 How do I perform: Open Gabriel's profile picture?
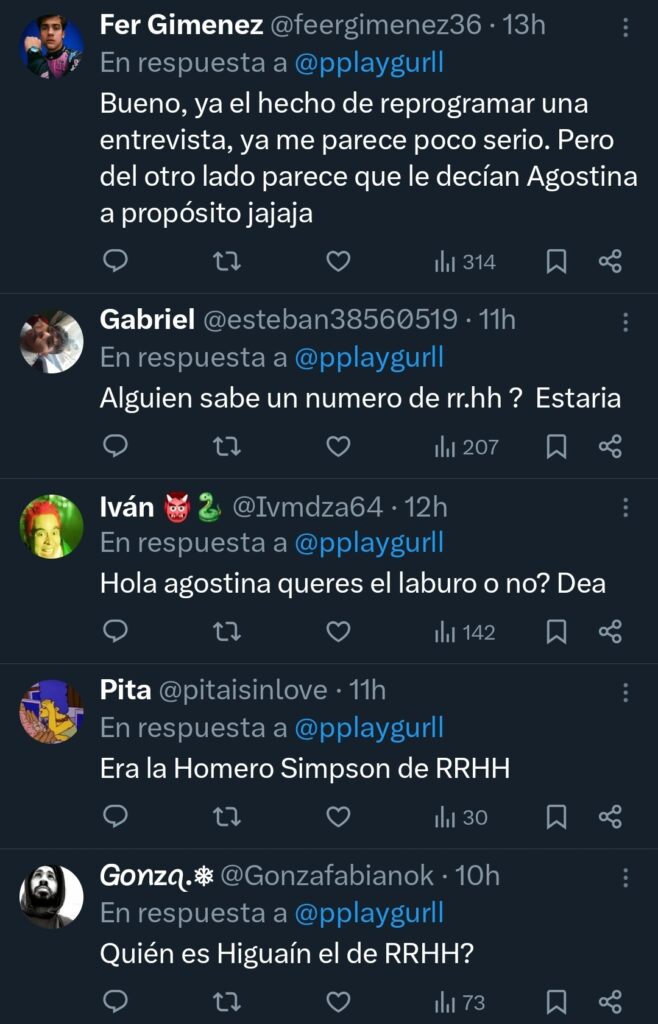tap(52, 342)
